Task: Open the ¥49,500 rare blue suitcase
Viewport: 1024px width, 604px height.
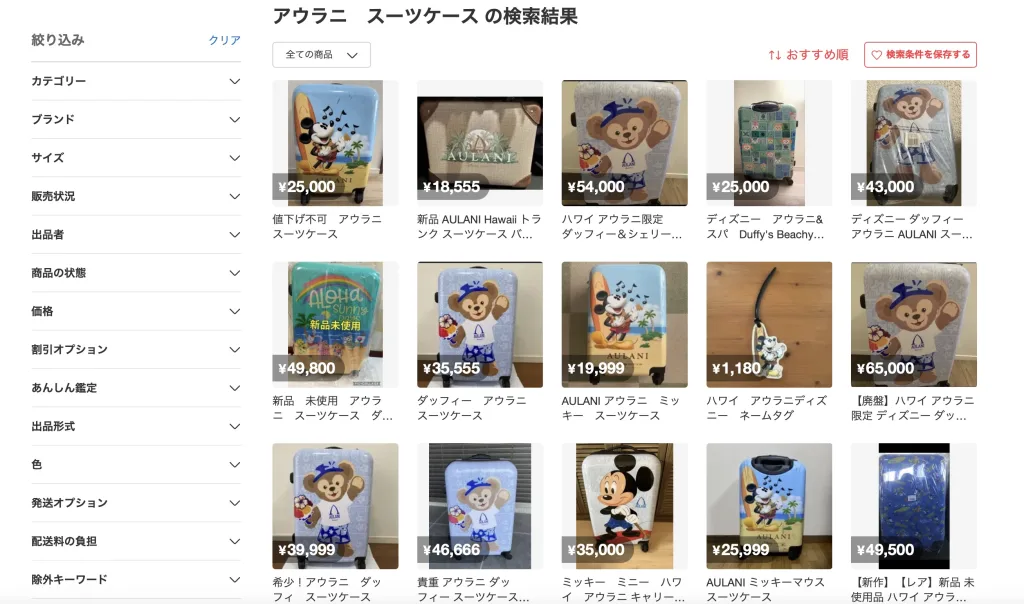Action: point(913,506)
